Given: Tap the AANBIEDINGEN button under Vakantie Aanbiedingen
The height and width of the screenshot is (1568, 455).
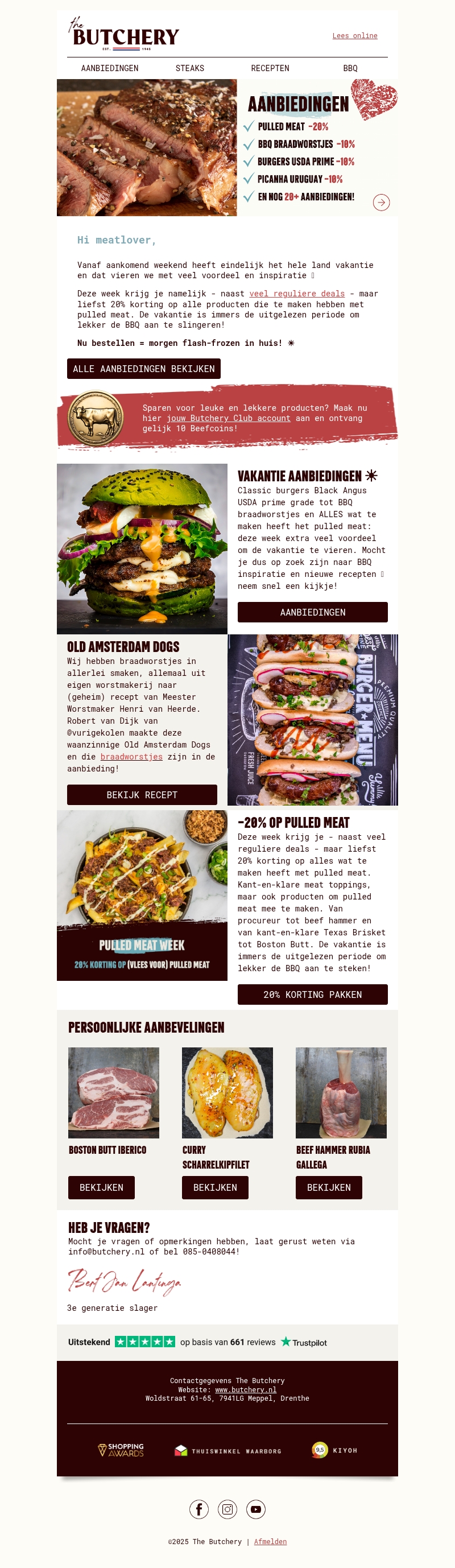Looking at the screenshot, I should click(313, 612).
